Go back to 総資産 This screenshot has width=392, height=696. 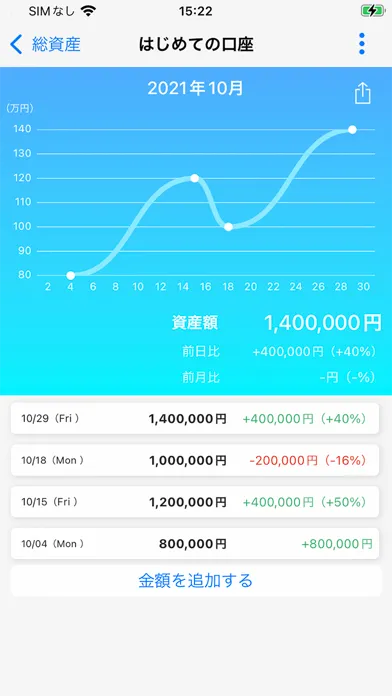(45, 44)
